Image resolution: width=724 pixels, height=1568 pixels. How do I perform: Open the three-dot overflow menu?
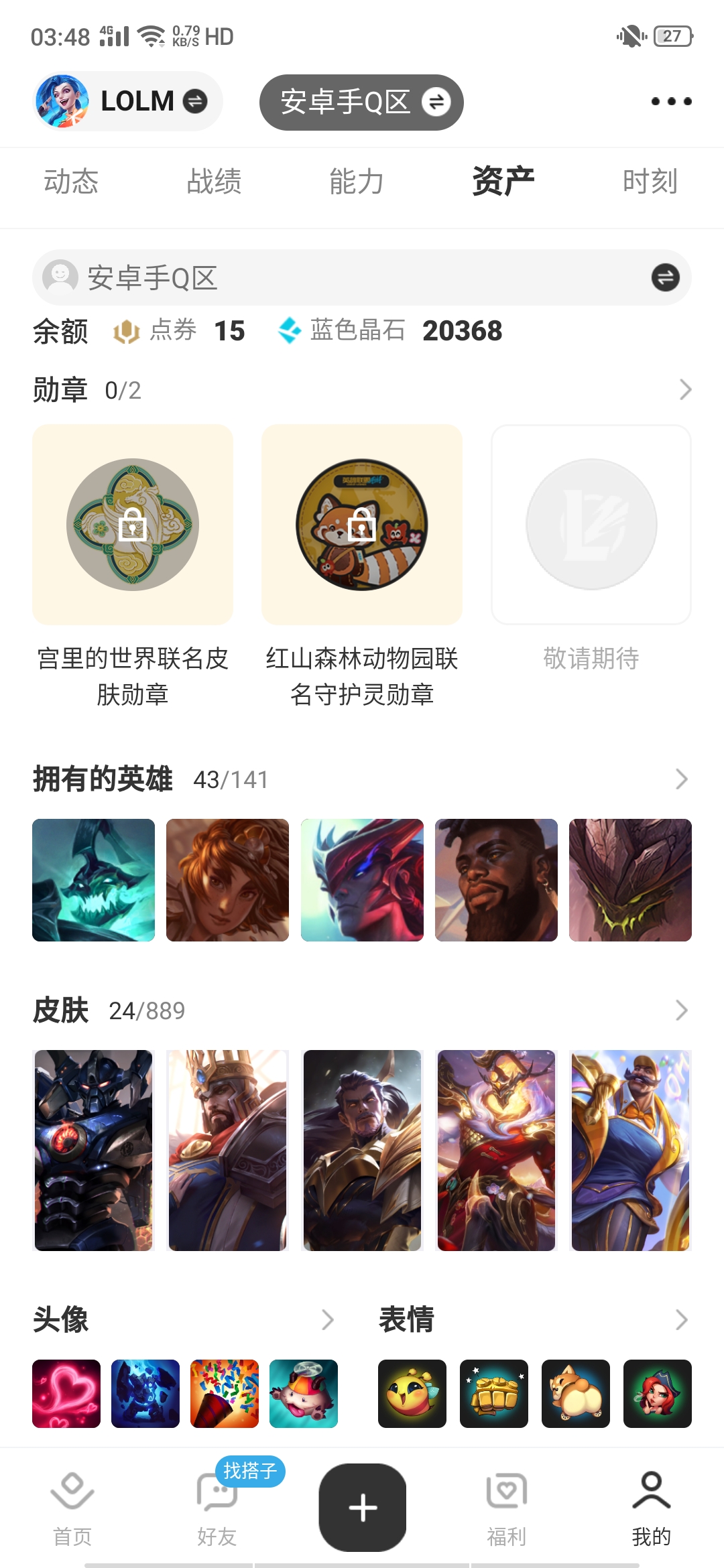pos(671,102)
